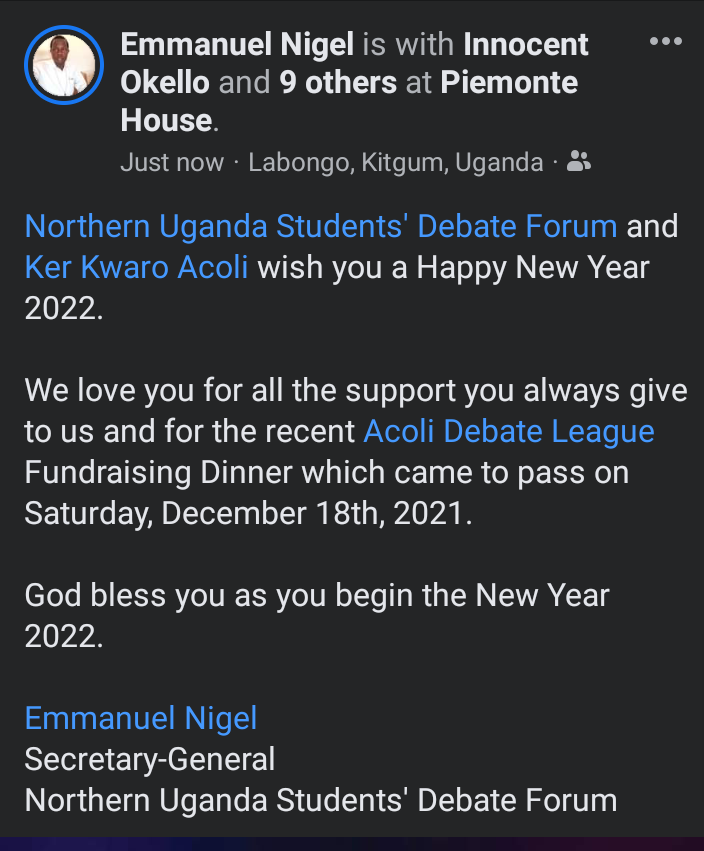
Task: Open Northern Uganda Students' Debate Forum page link
Action: point(320,226)
